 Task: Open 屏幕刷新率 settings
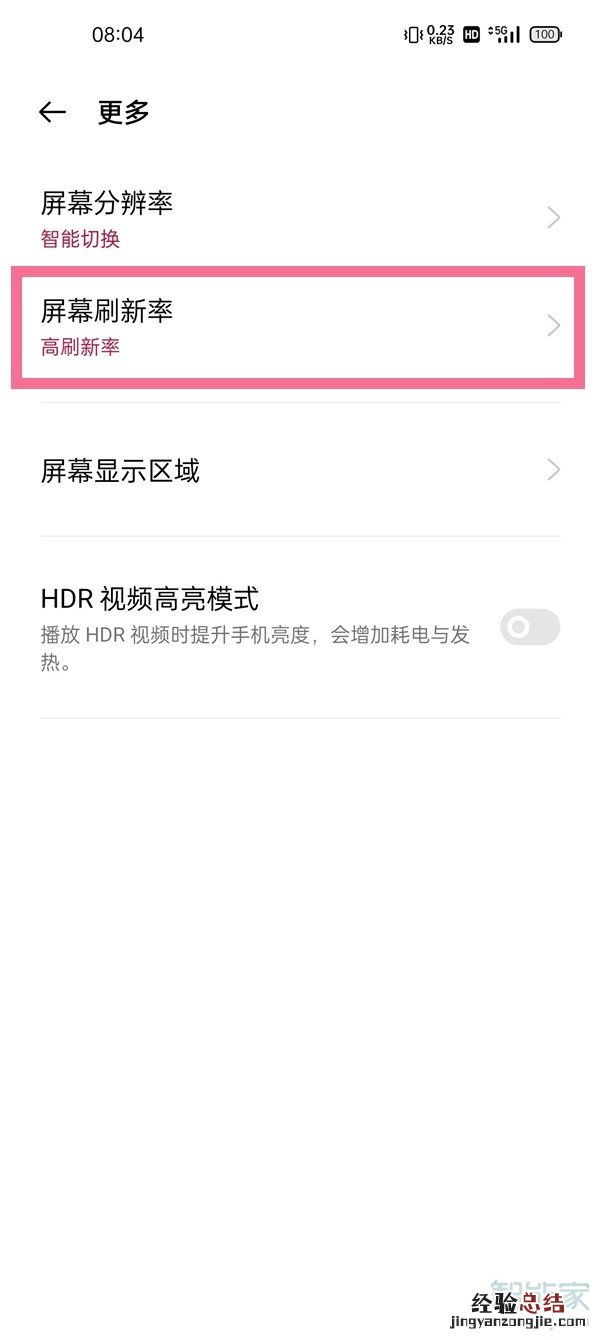click(300, 327)
